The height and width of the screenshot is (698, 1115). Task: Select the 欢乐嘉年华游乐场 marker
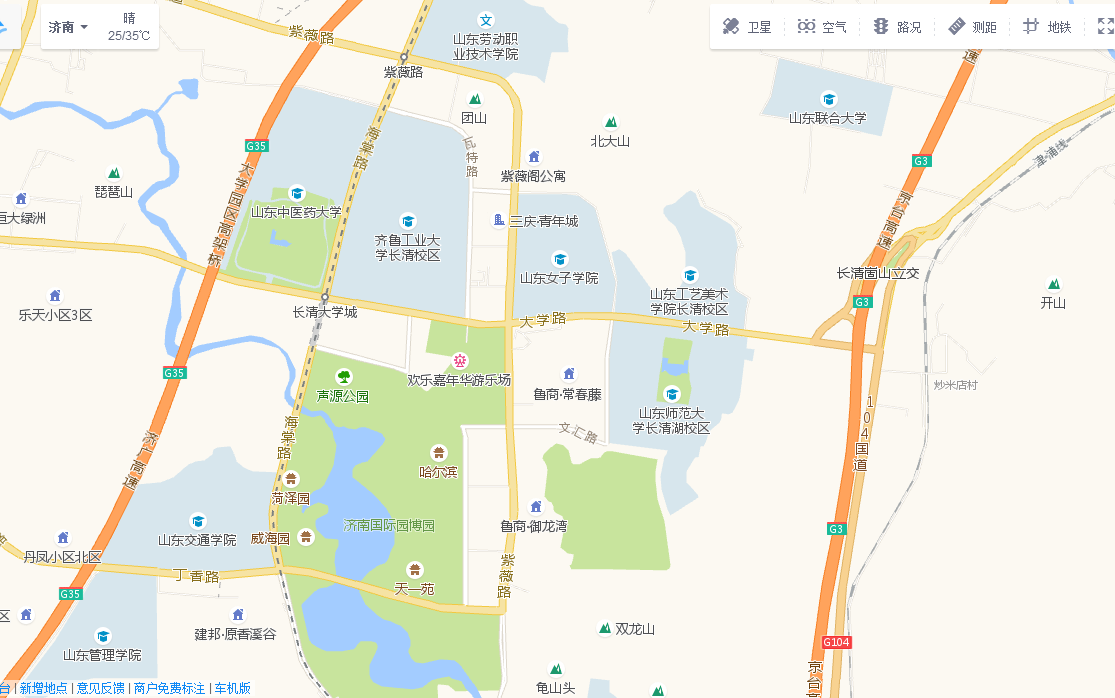pyautogui.click(x=460, y=361)
